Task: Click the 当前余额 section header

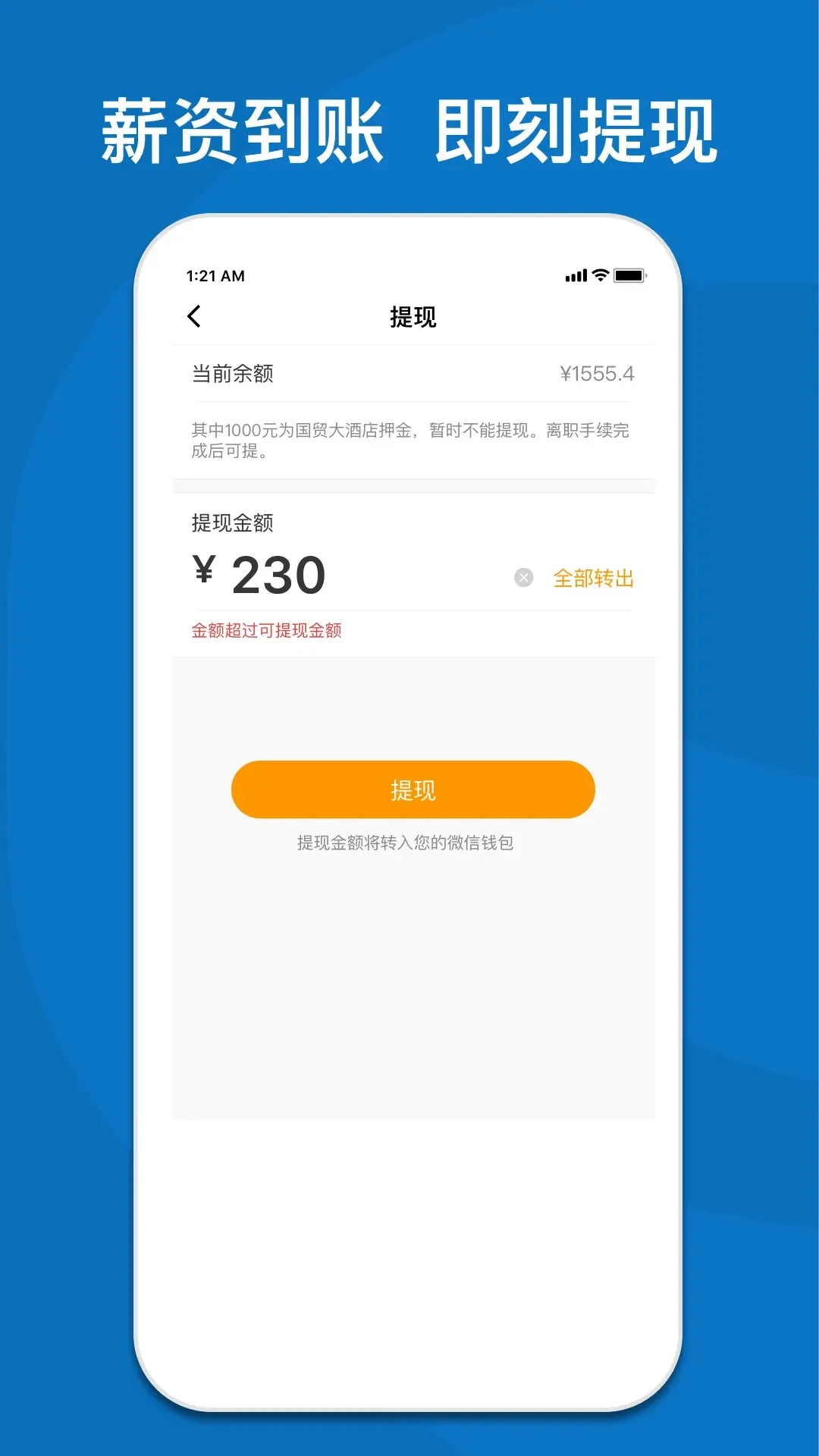Action: tap(233, 373)
